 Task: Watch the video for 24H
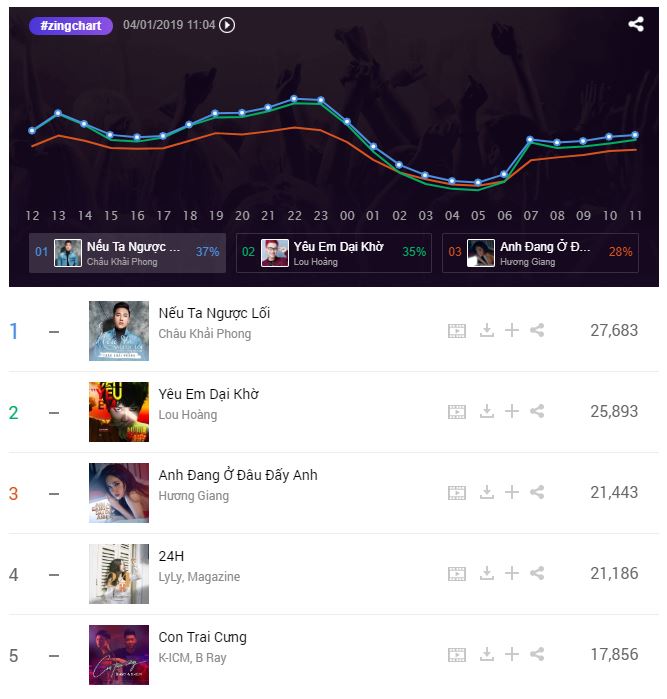pyautogui.click(x=457, y=573)
